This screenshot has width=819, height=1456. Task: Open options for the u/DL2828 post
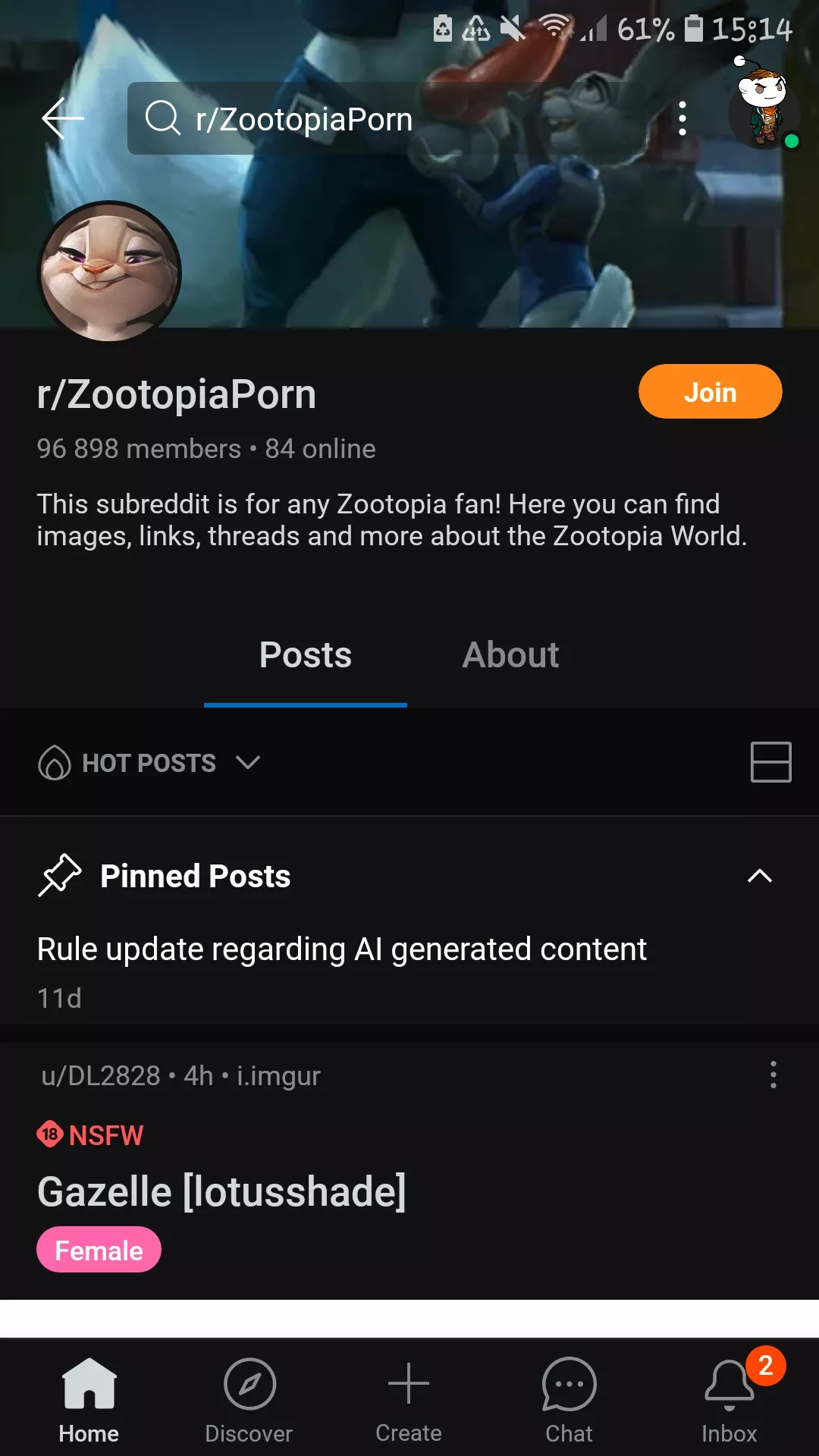coord(773,1075)
